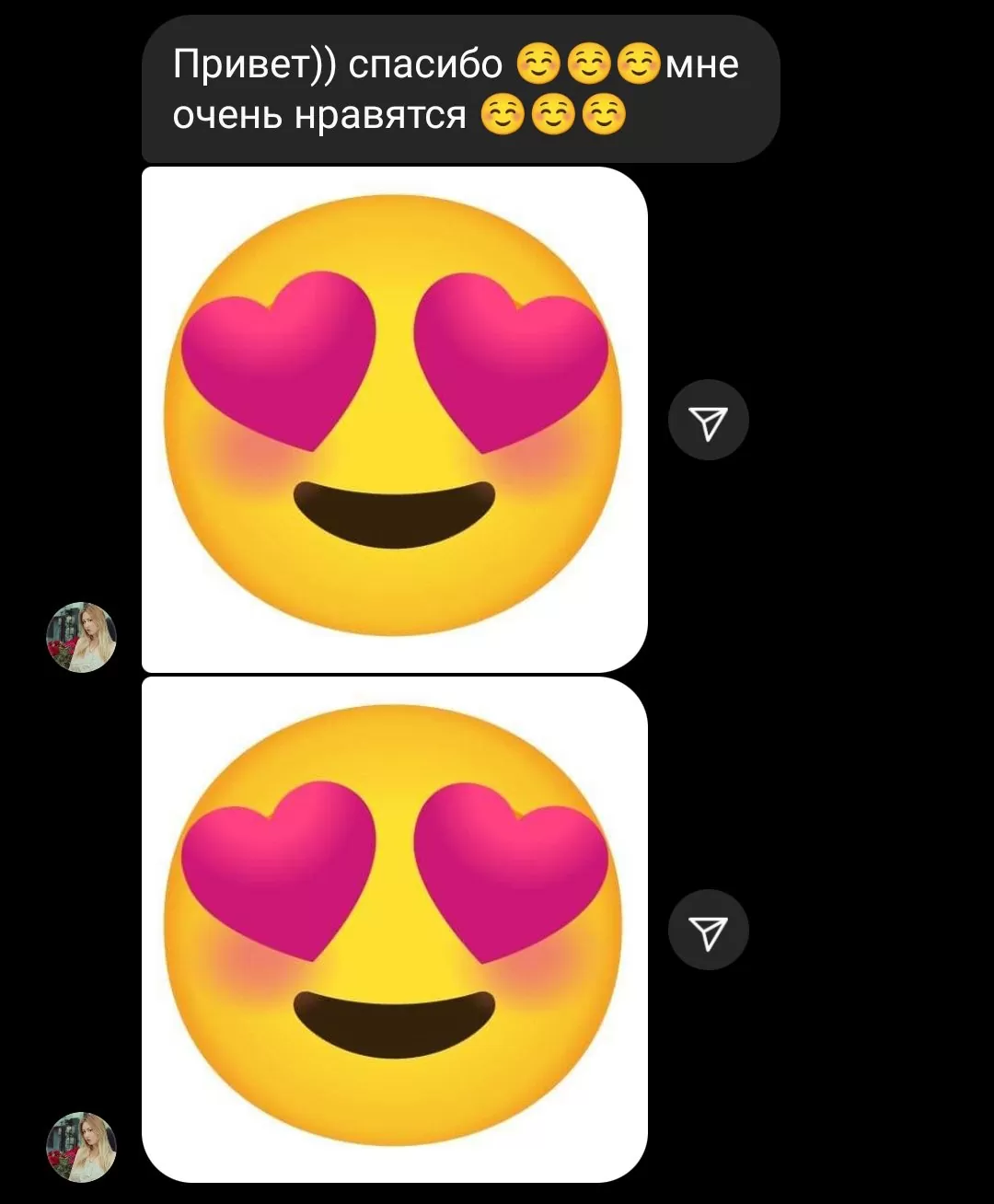Screen dimensions: 994x1204
Task: Open the first heart-eyes emoji picture
Action: tap(394, 419)
